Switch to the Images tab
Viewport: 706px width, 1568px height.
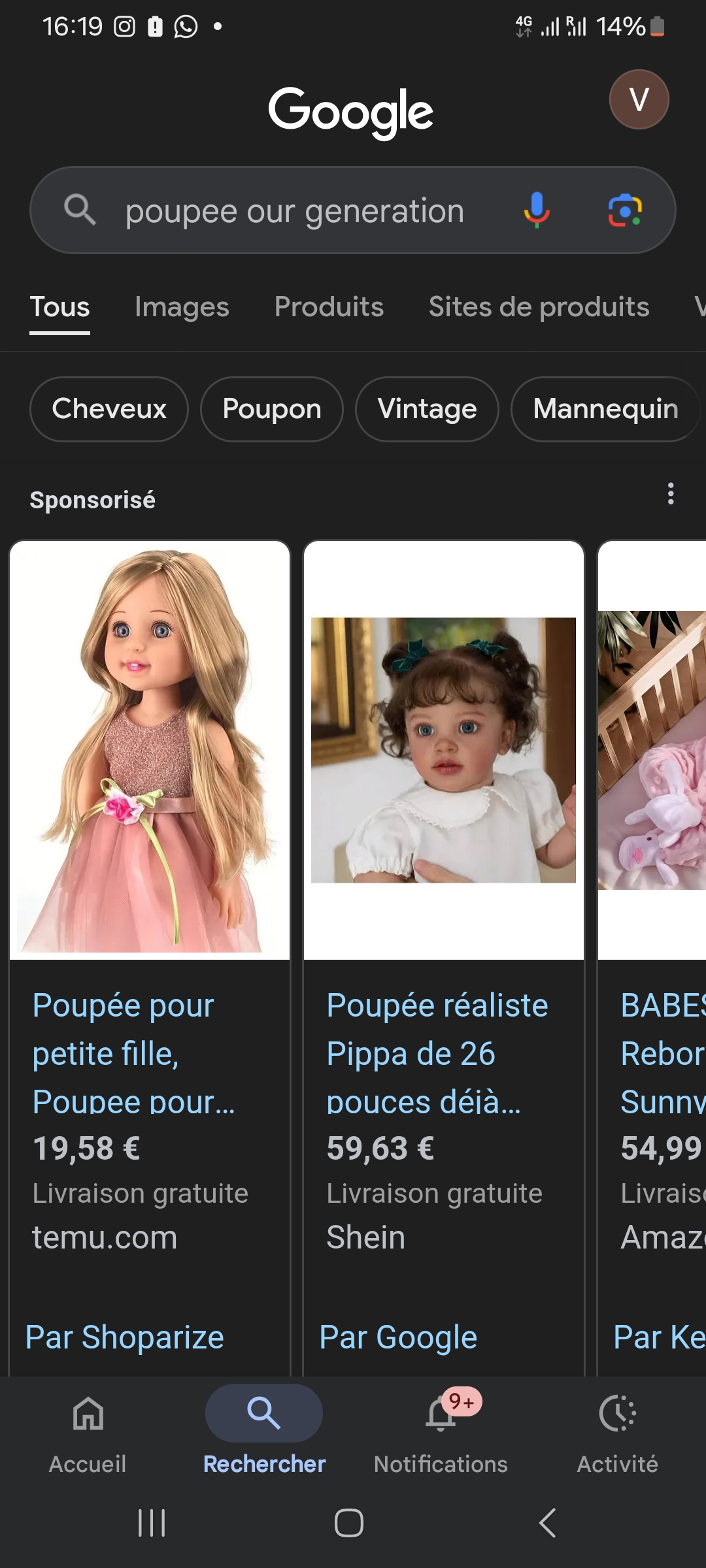[x=181, y=306]
